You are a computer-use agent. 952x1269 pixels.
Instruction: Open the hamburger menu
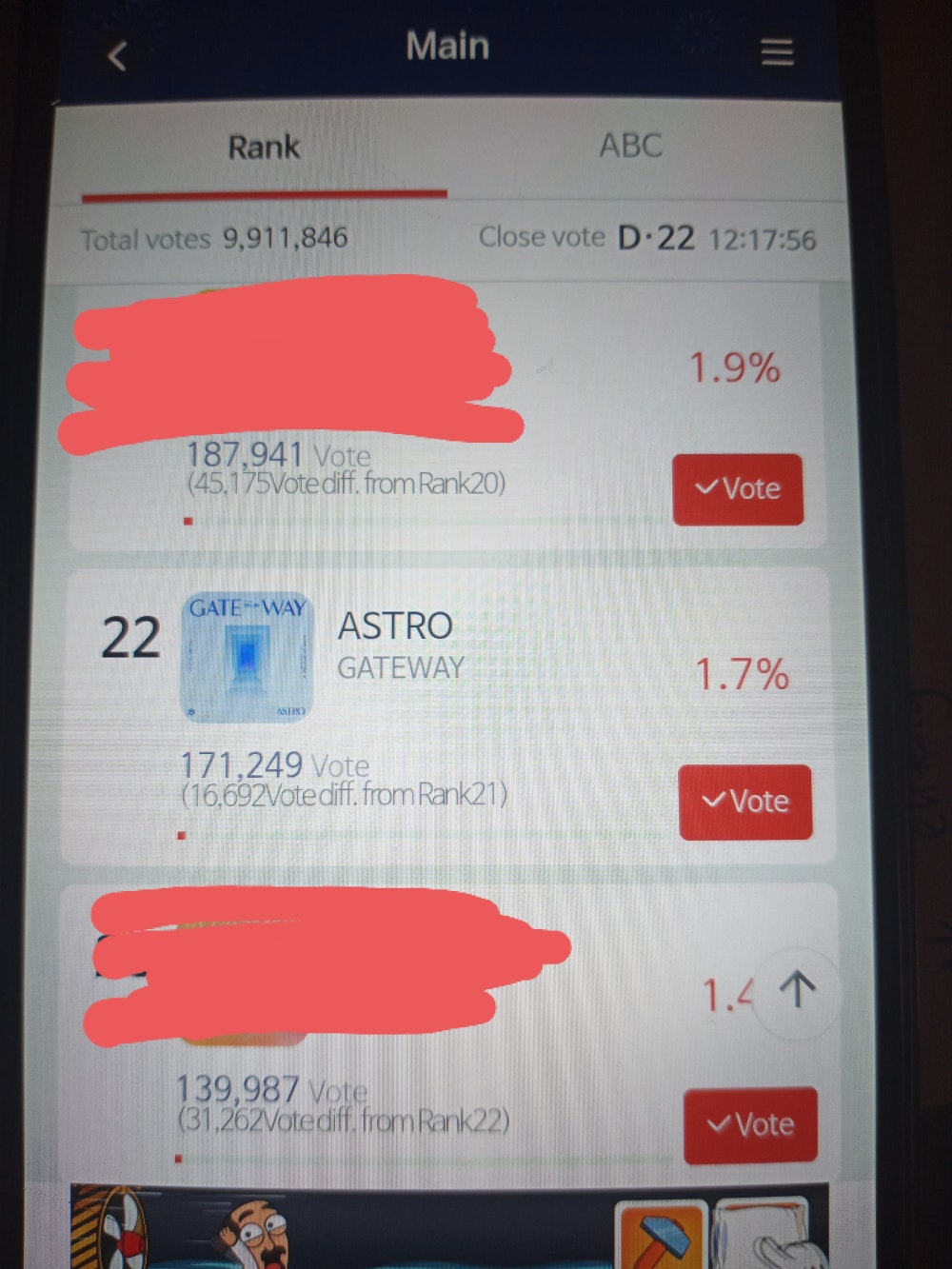pyautogui.click(x=777, y=52)
